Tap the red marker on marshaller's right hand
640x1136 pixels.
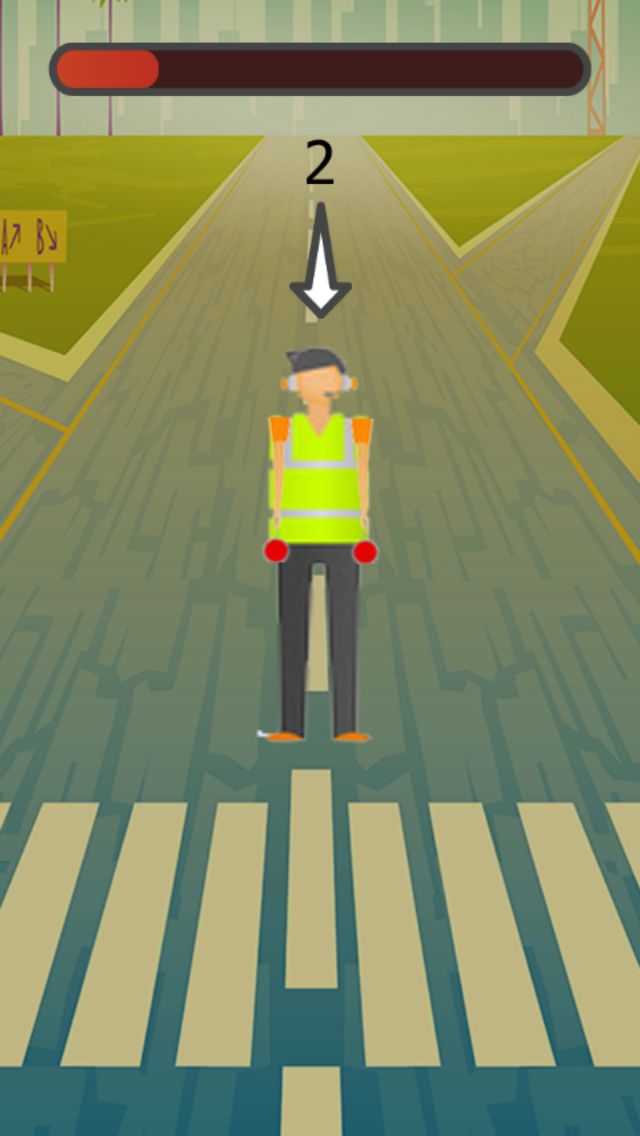276,551
